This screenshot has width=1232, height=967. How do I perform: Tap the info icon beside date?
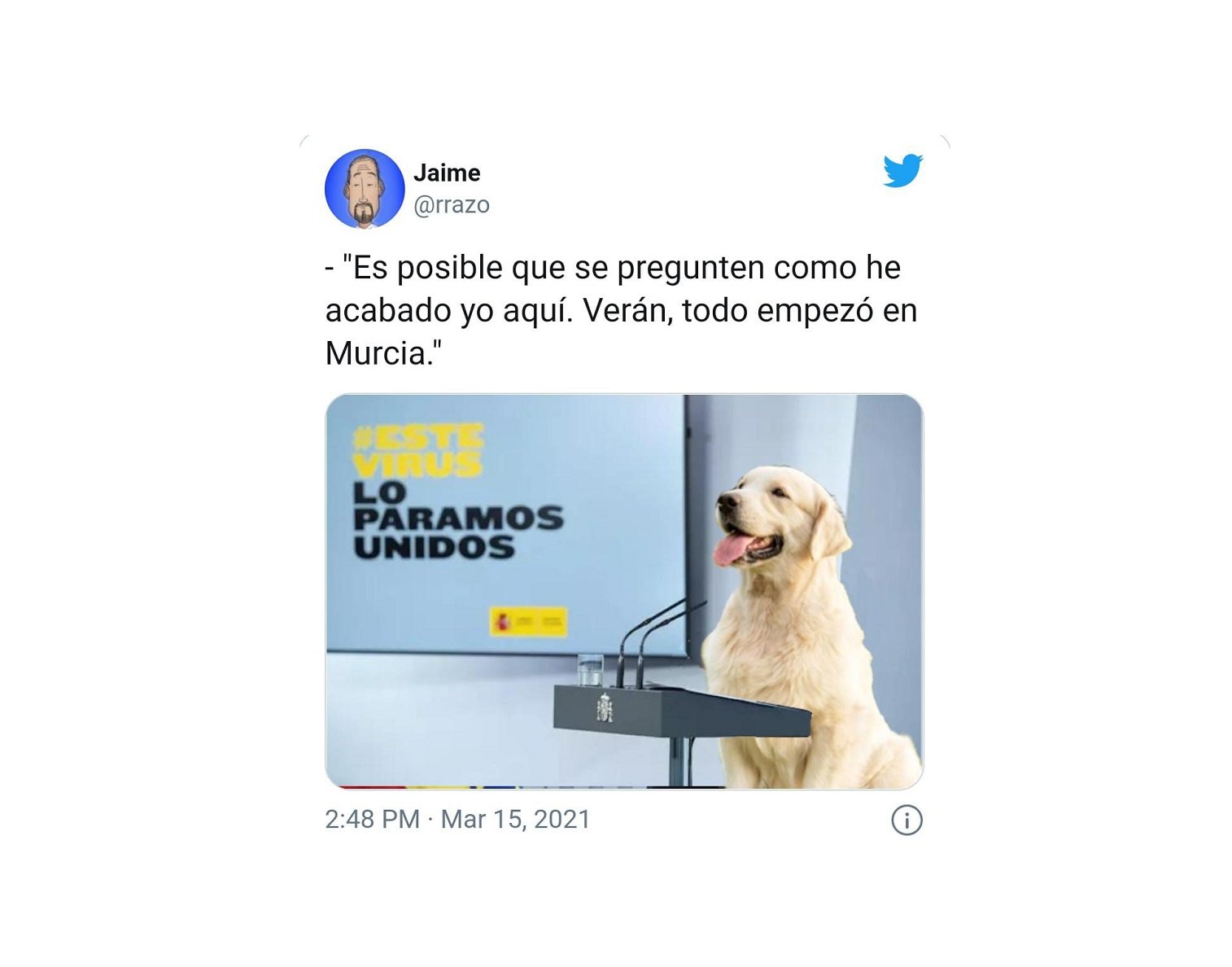[x=907, y=820]
